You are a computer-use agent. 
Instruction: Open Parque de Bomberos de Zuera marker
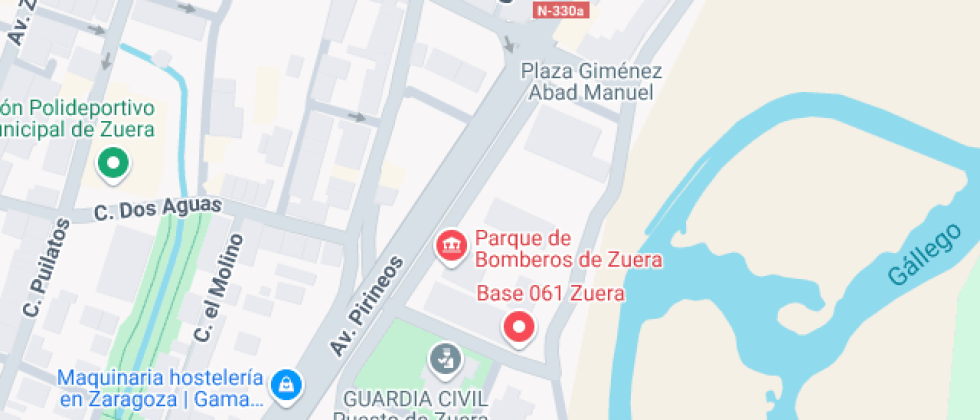pyautogui.click(x=451, y=245)
